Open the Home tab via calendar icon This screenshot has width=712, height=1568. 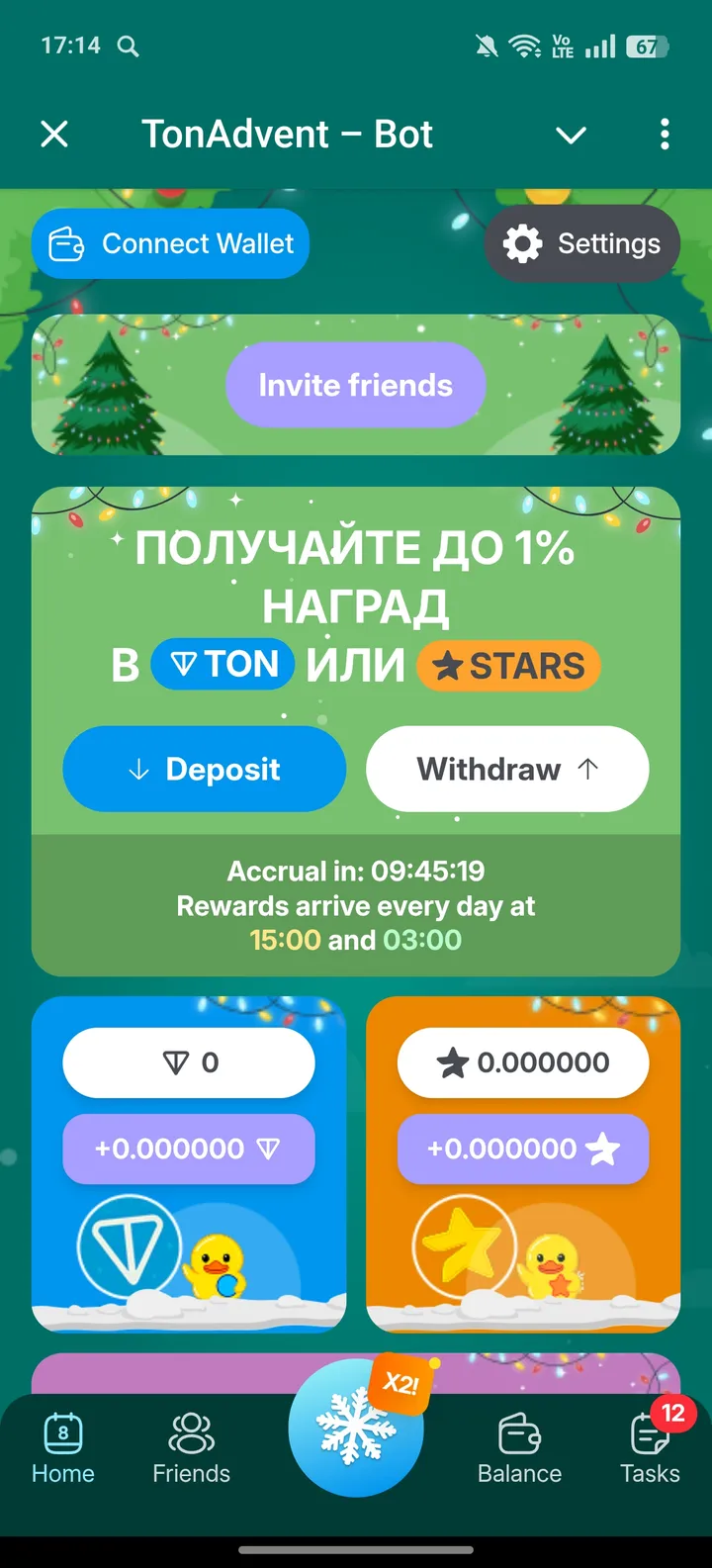point(62,1432)
